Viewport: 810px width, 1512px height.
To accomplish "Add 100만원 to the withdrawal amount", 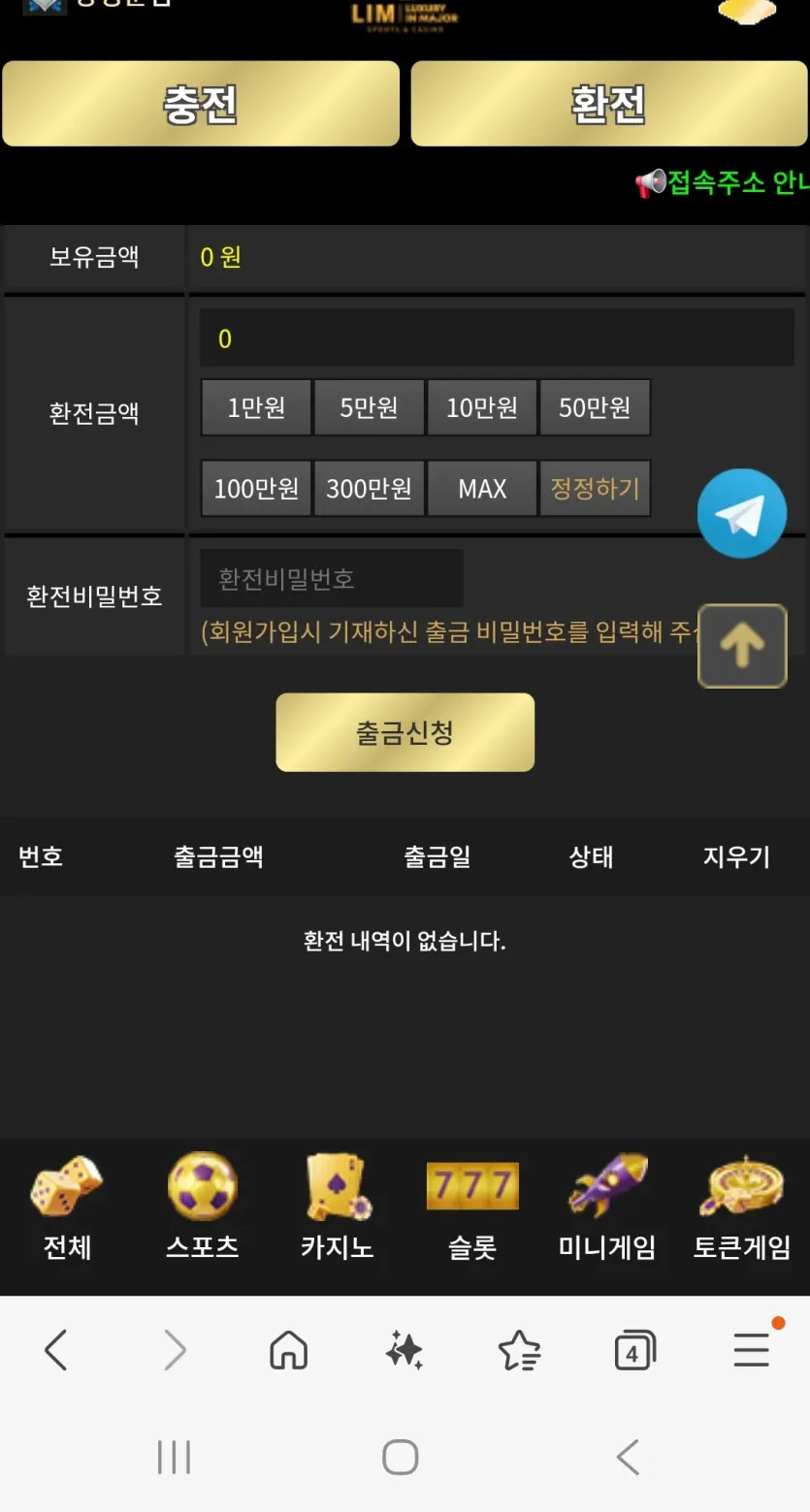I will pyautogui.click(x=256, y=488).
